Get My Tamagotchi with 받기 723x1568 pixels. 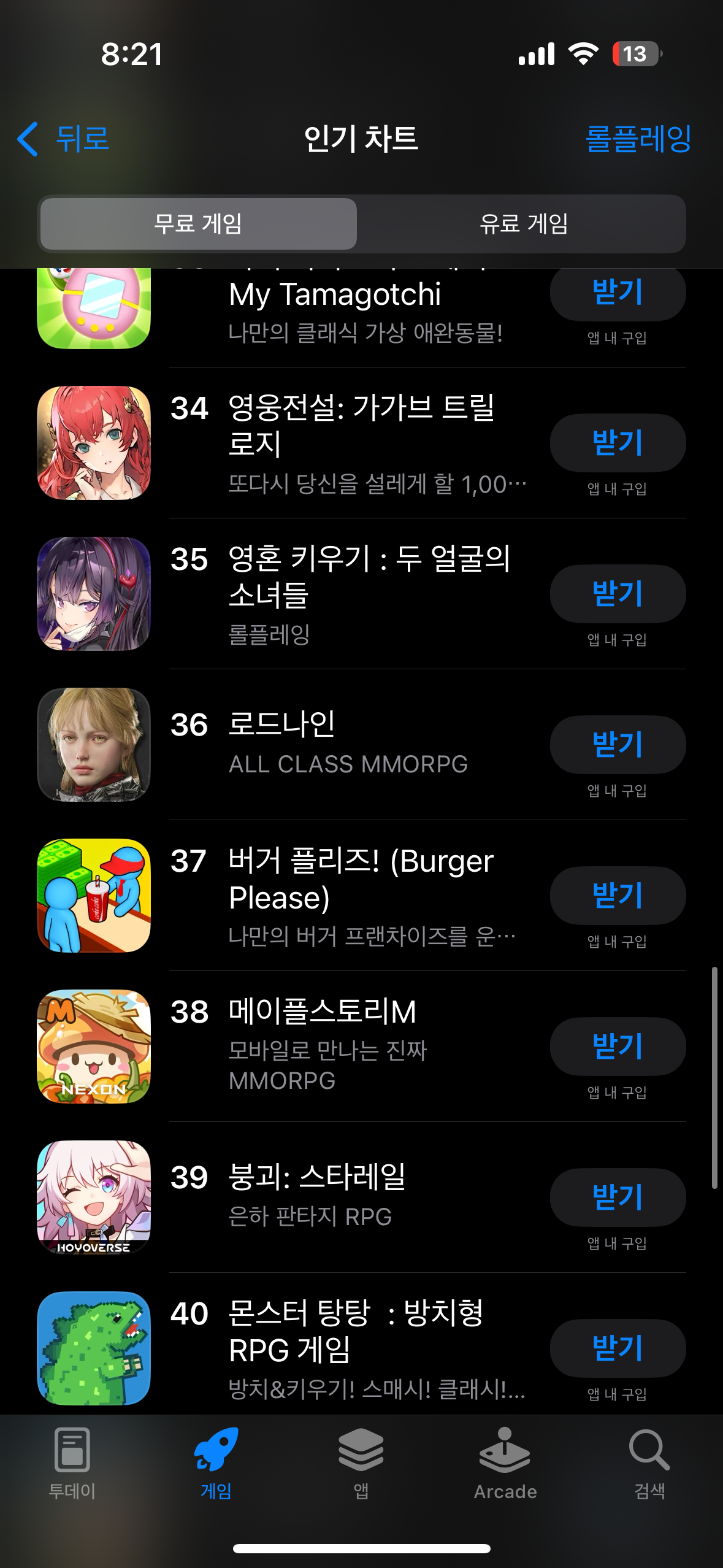tap(617, 293)
